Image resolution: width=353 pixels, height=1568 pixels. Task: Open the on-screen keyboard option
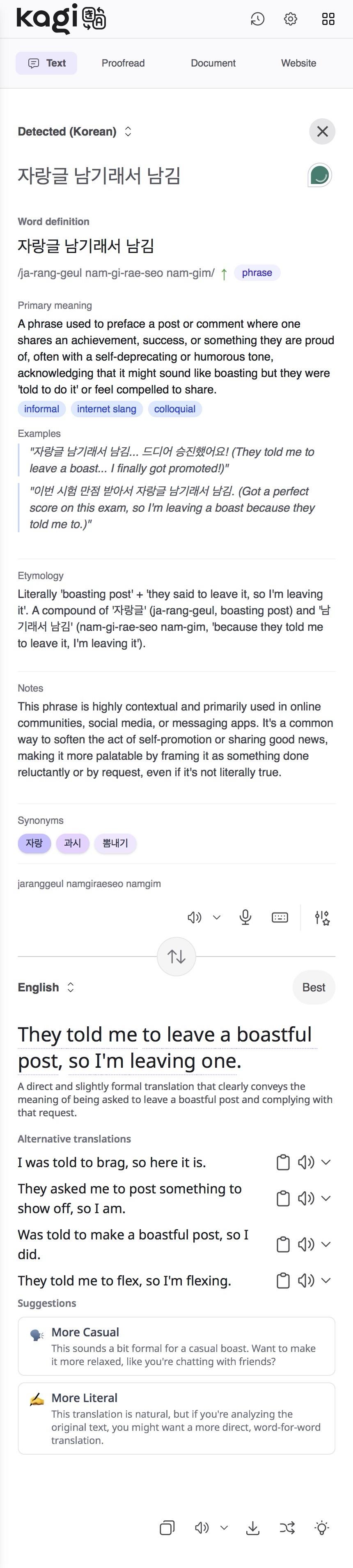[280, 917]
